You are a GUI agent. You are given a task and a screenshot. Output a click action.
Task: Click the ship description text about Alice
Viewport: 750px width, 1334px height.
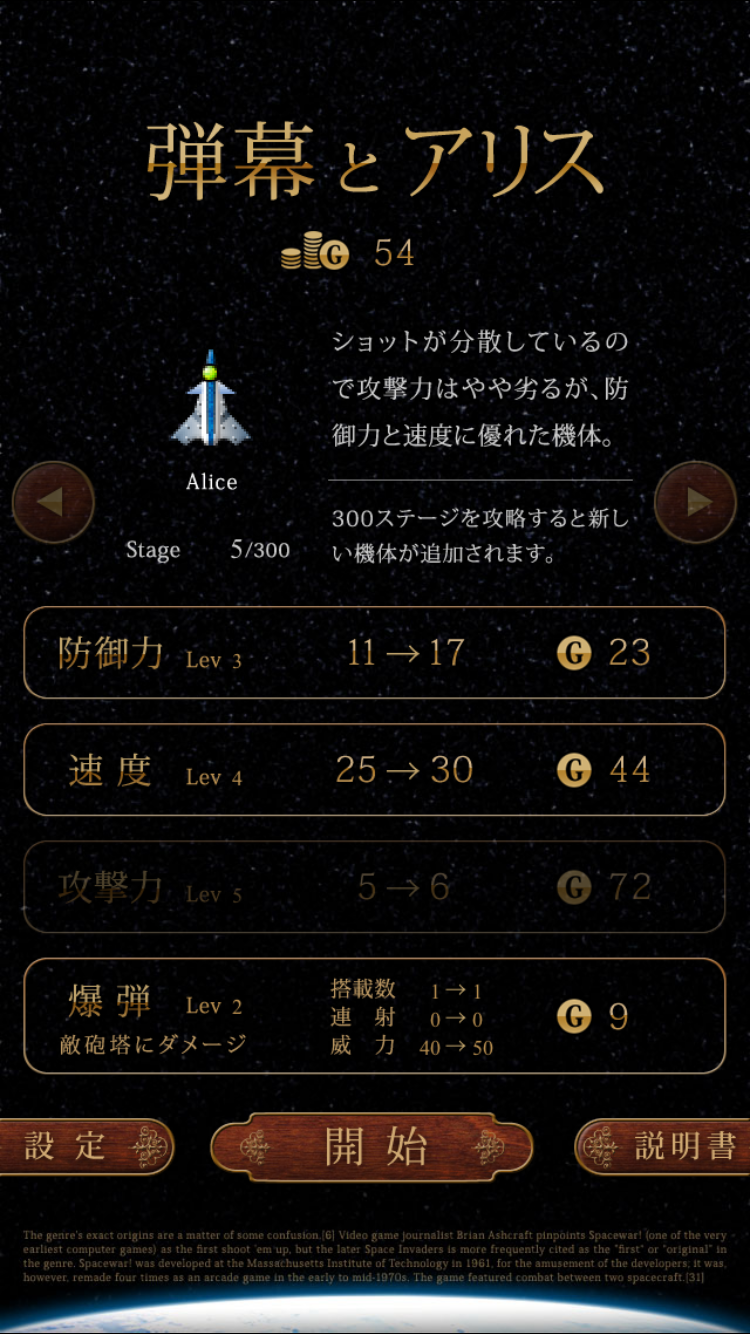[x=480, y=390]
